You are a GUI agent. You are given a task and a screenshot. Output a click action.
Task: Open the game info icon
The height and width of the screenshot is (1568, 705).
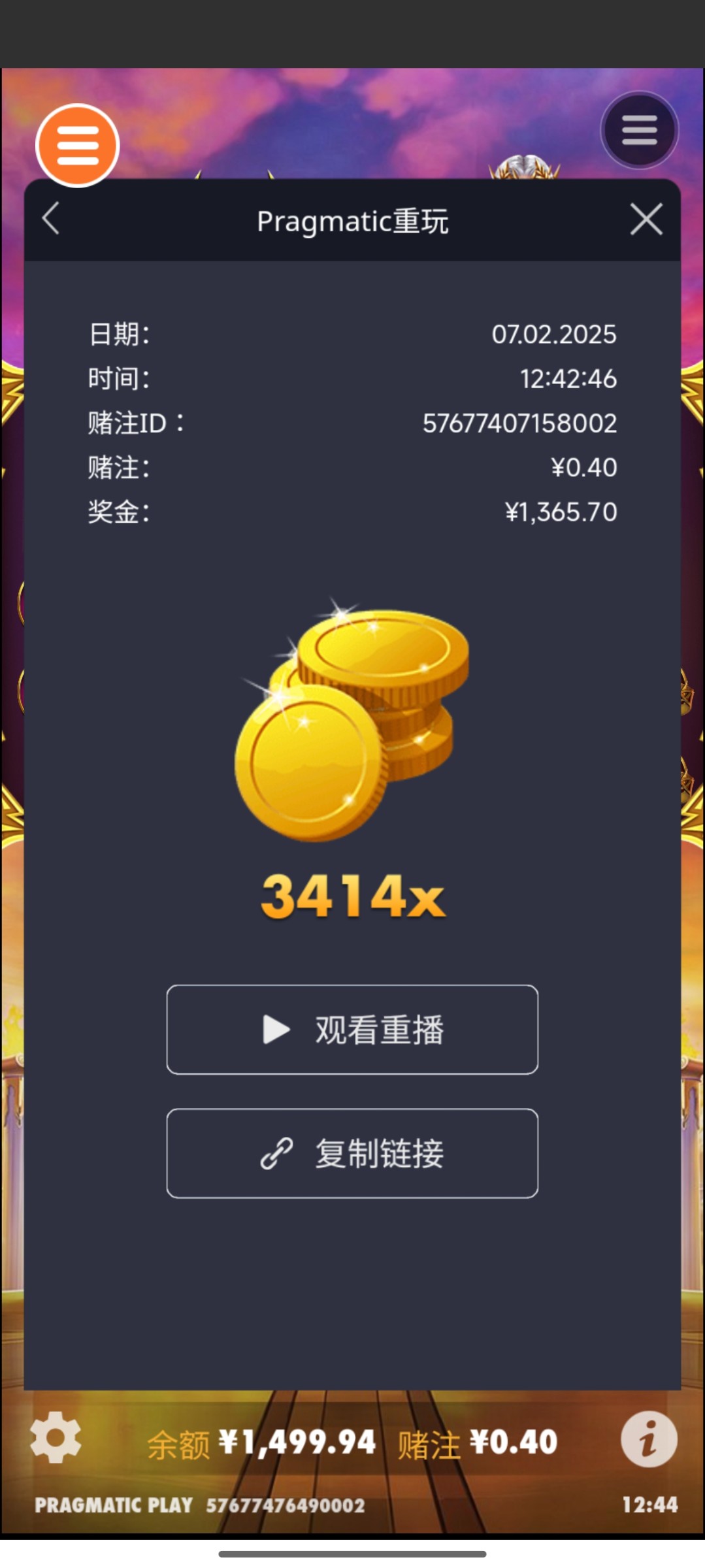click(x=649, y=1439)
